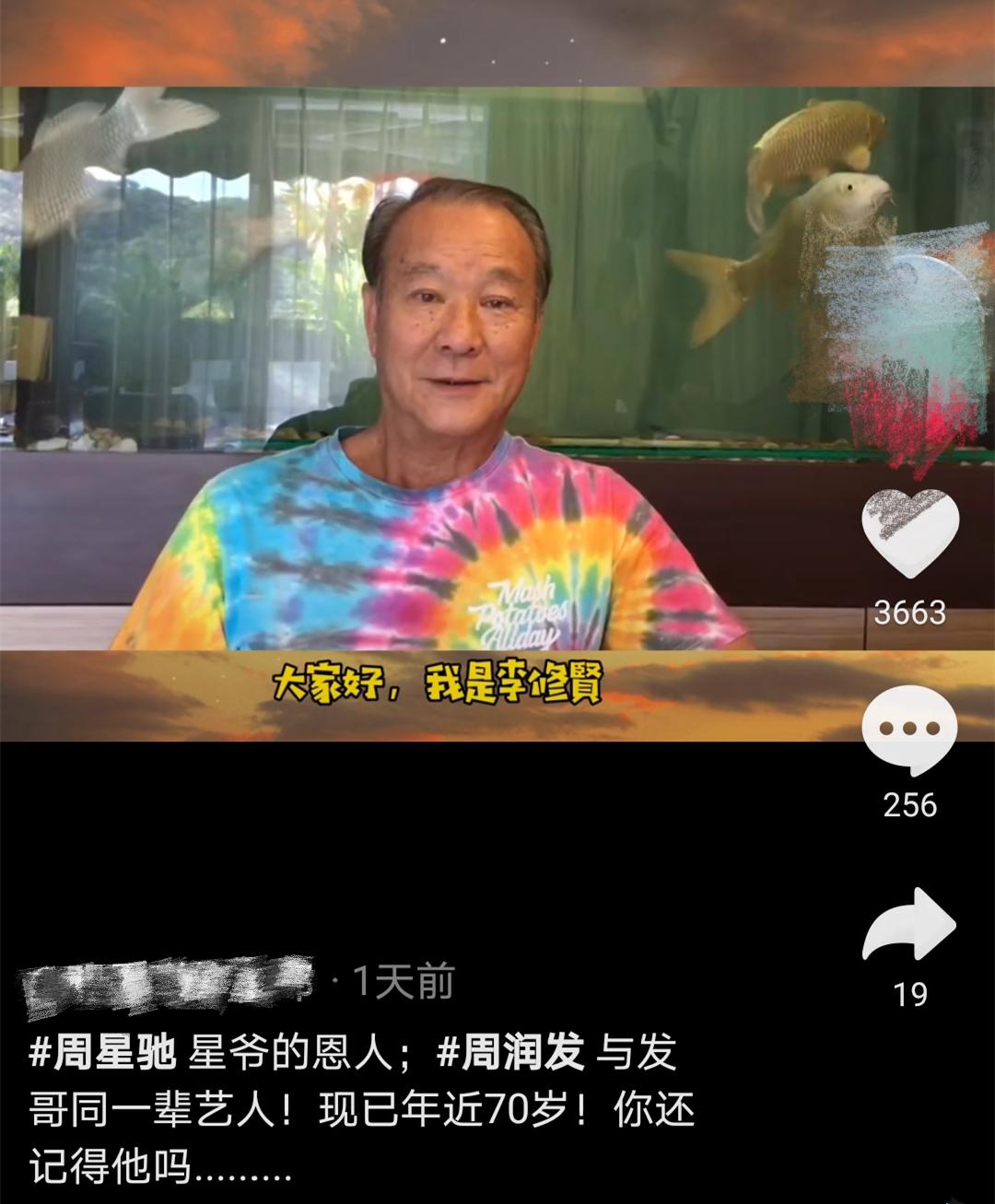
Task: Toggle playback by tapping the video area
Action: [x=415, y=368]
